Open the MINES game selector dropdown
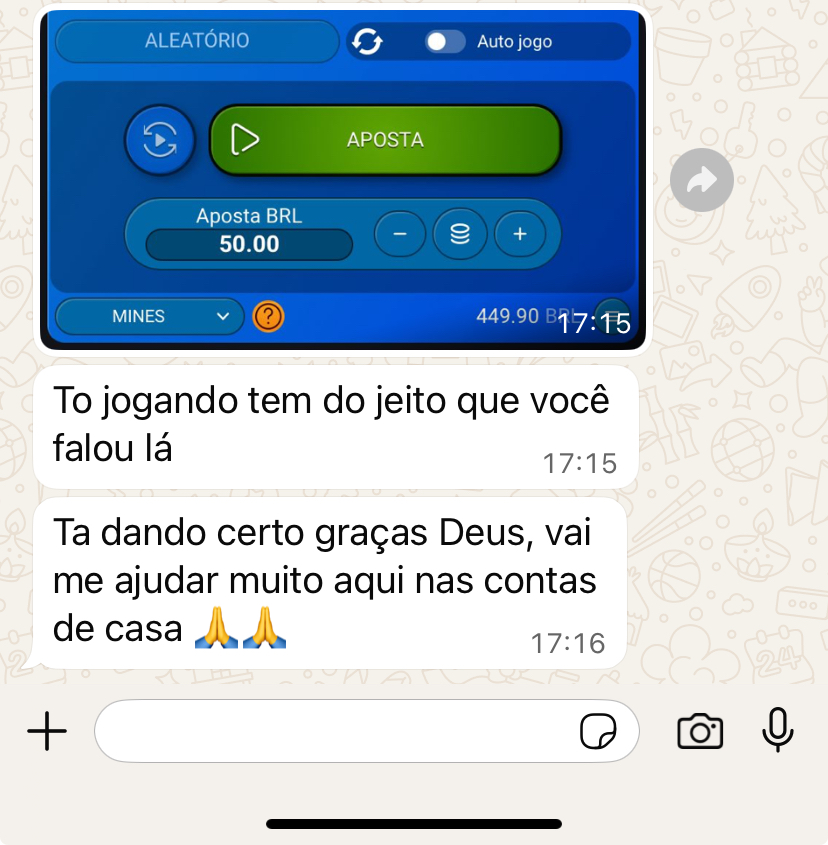This screenshot has width=828, height=845. click(x=149, y=316)
